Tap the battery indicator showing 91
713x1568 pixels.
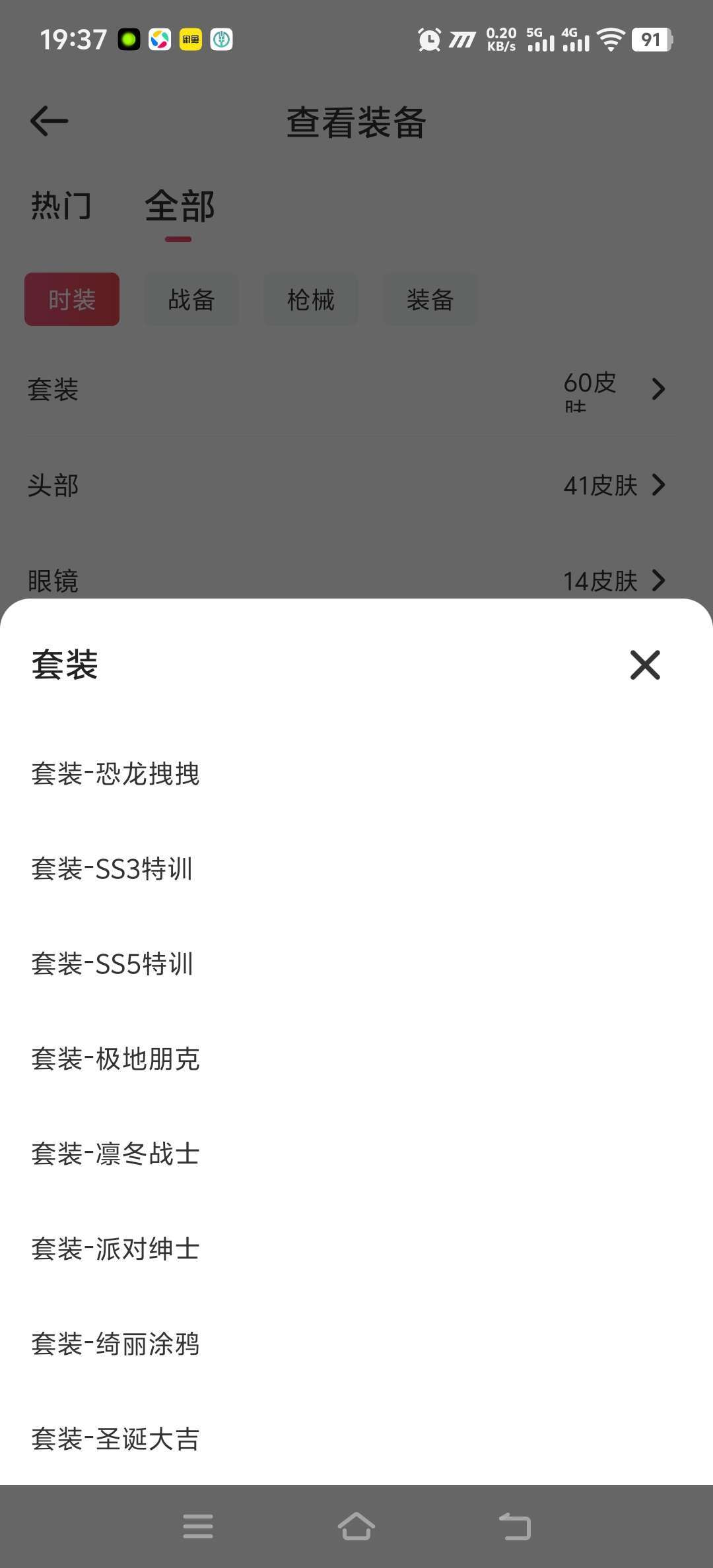(650, 40)
